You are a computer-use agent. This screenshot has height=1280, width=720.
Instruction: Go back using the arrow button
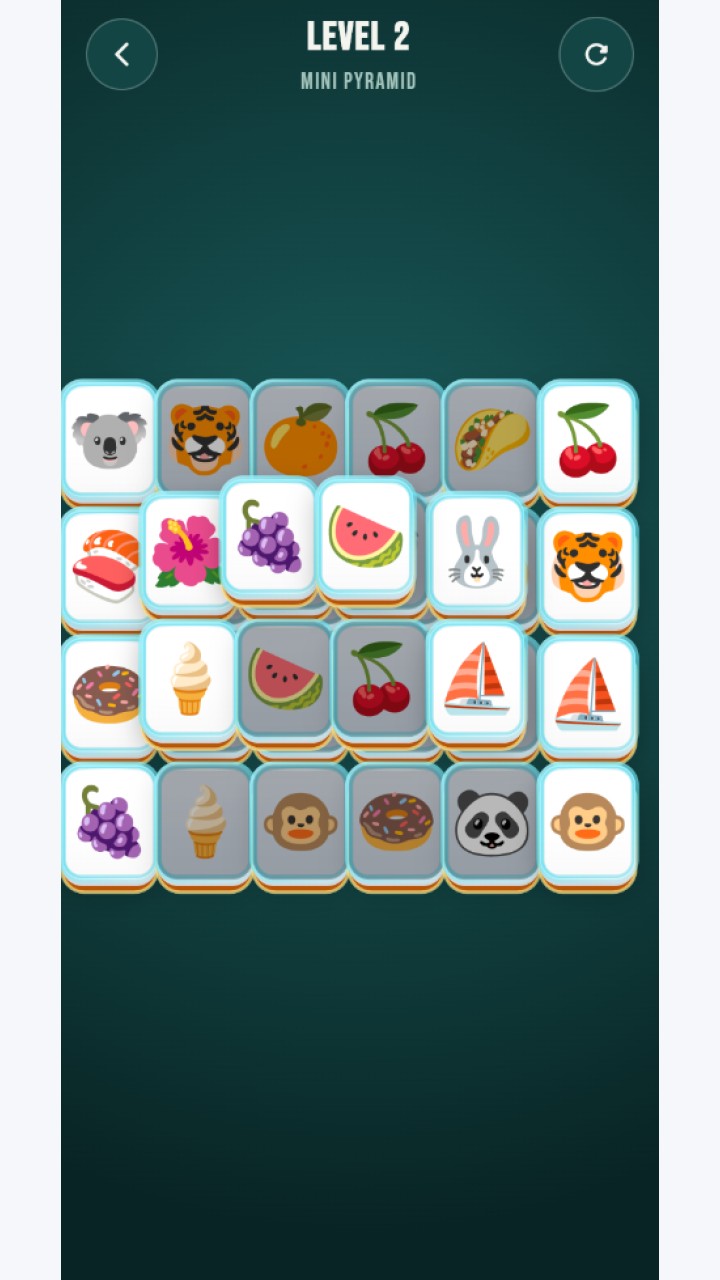click(x=122, y=54)
